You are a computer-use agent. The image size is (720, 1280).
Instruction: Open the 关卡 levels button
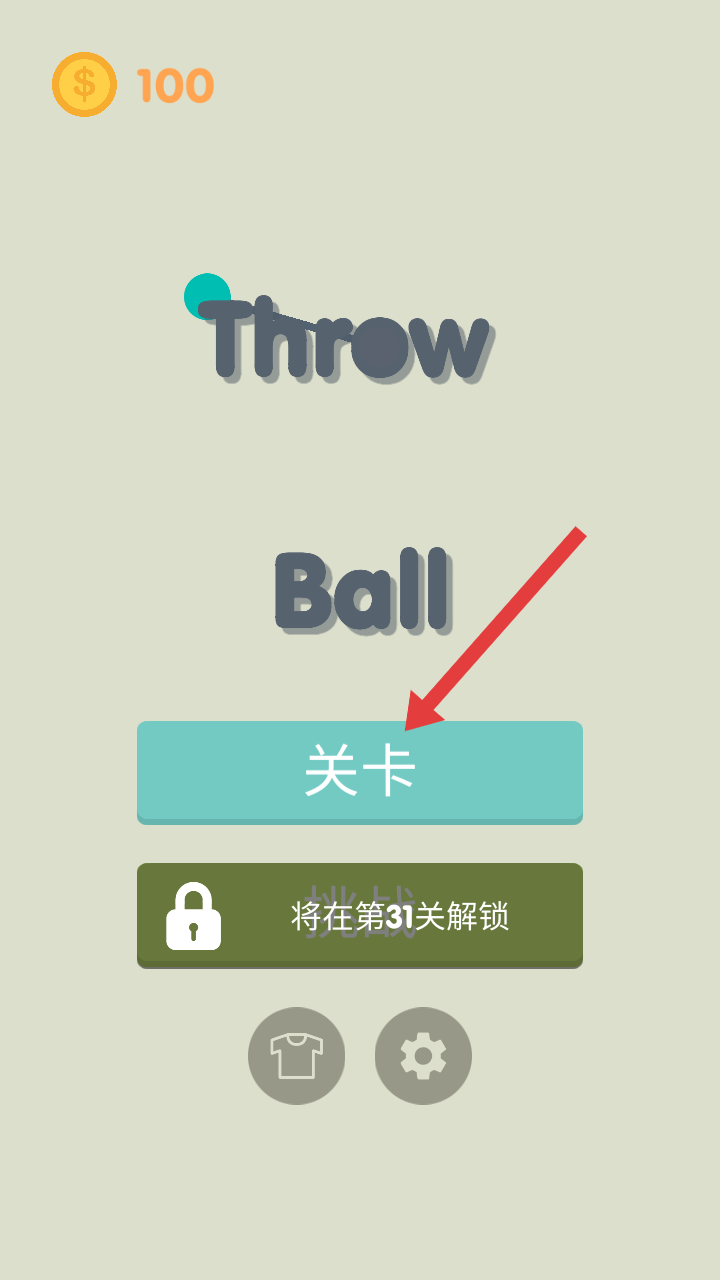(x=360, y=772)
